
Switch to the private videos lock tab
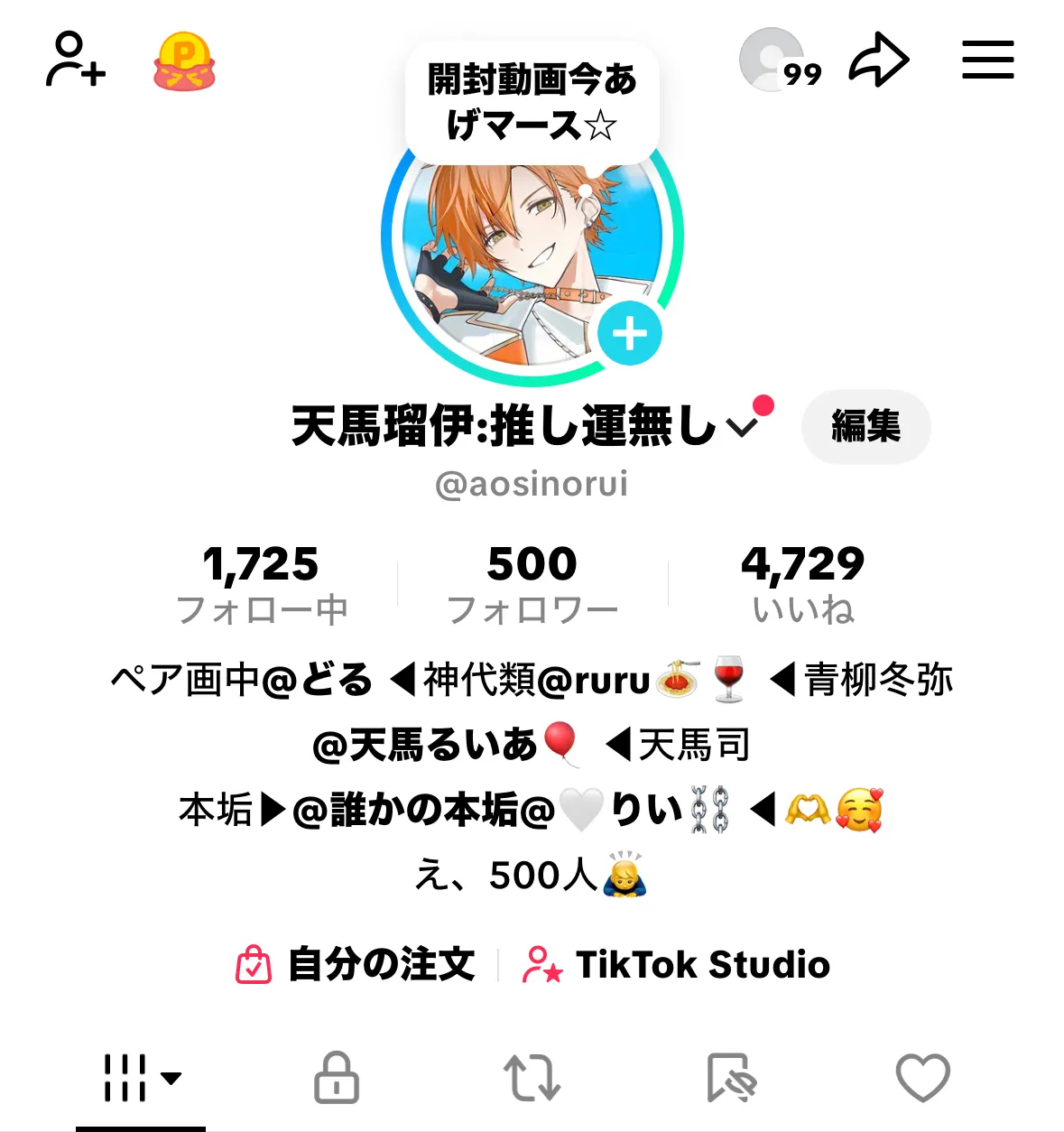336,1078
